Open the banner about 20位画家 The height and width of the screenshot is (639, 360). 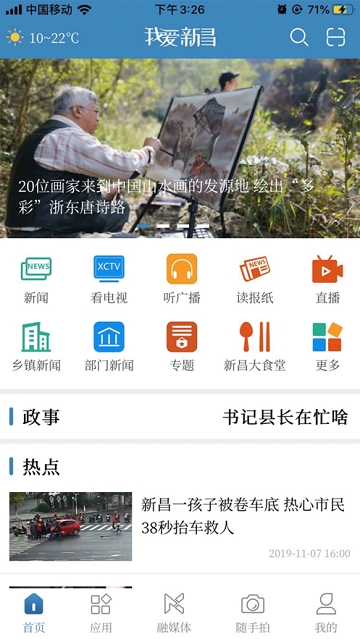coord(180,148)
